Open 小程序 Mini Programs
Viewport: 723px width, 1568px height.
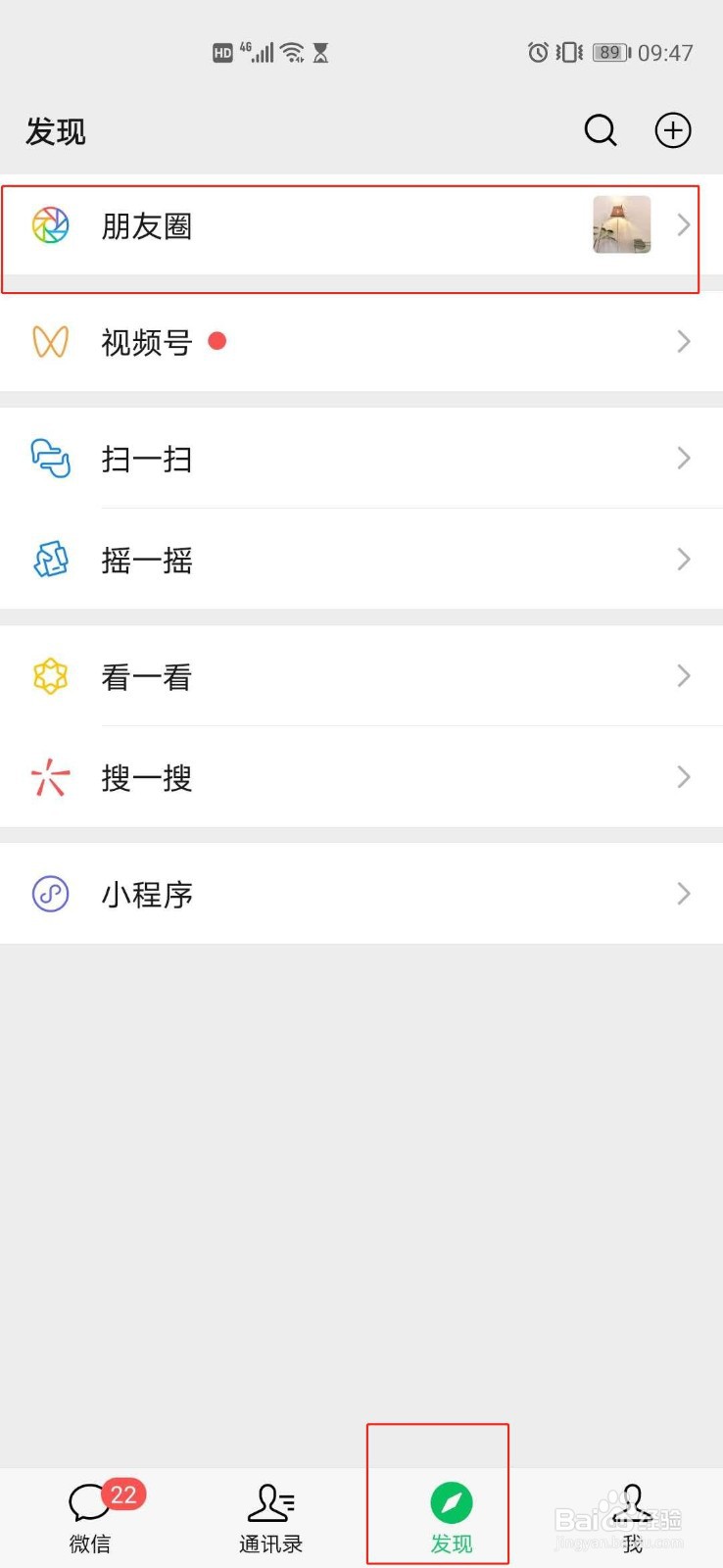tap(361, 894)
